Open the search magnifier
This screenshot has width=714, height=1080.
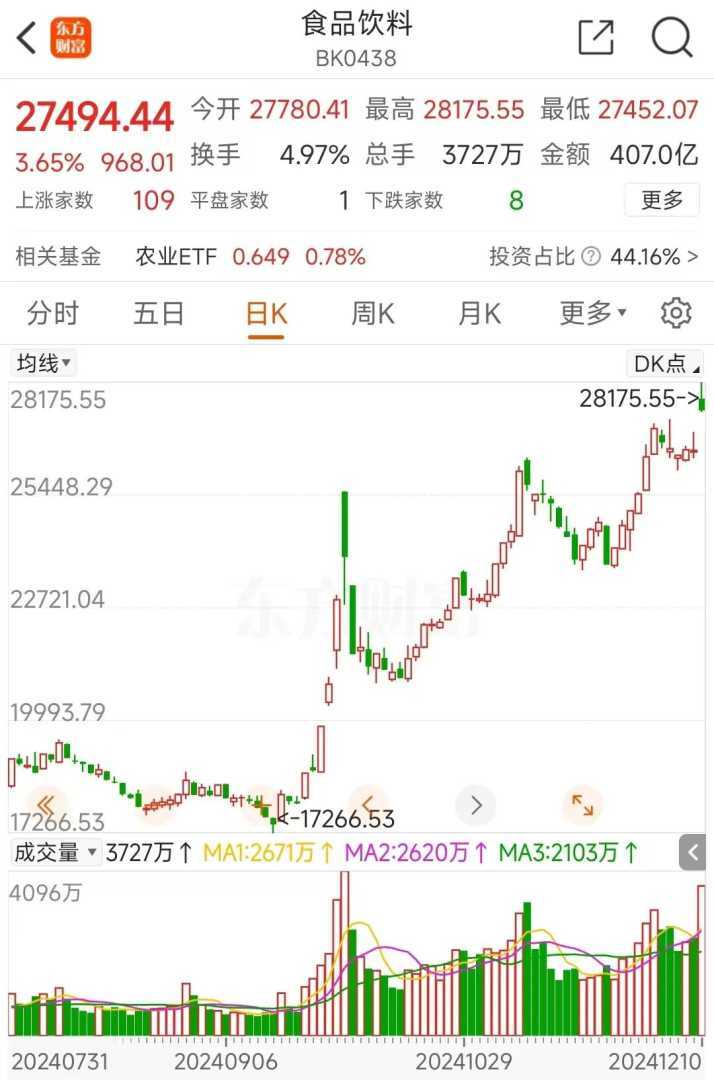[x=672, y=38]
